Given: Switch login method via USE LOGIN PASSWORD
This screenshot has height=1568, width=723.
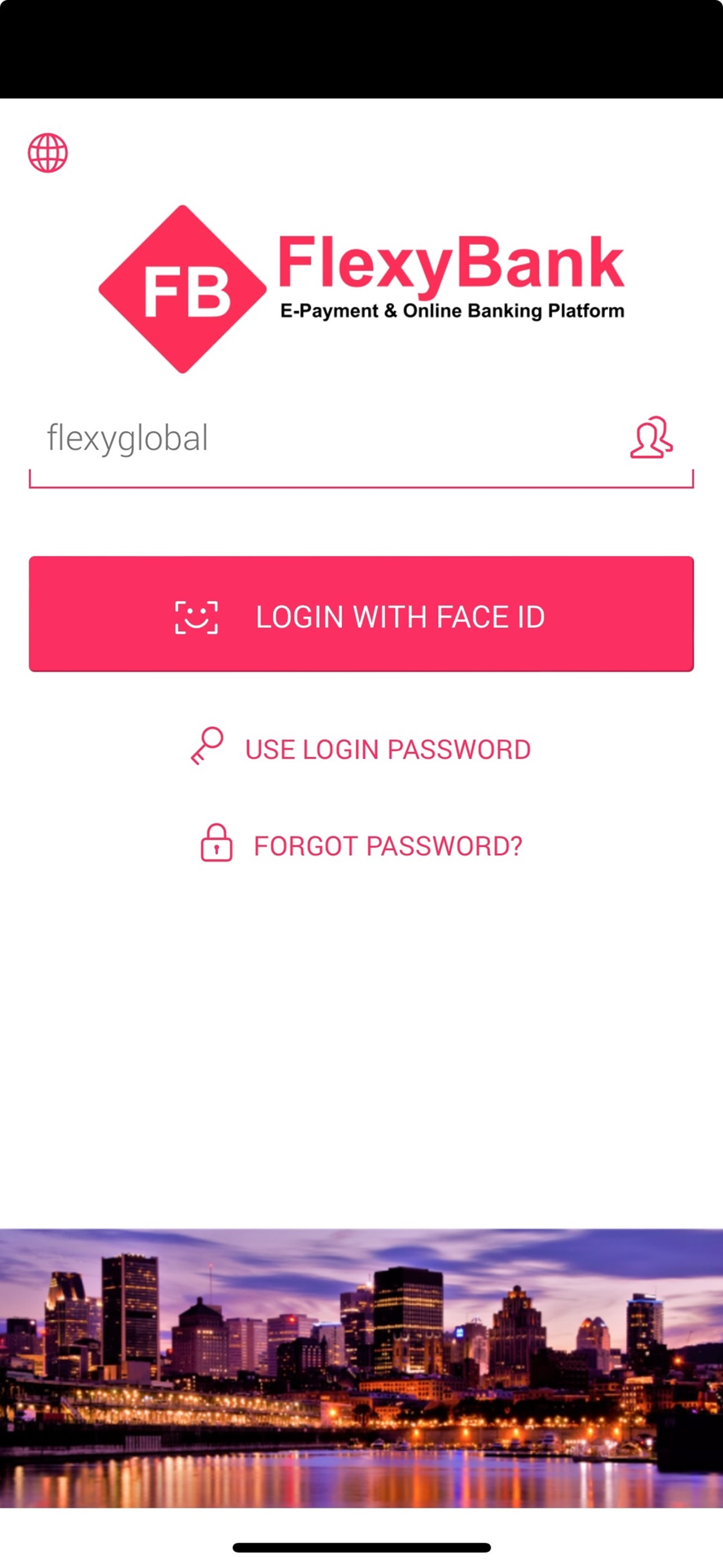Looking at the screenshot, I should (x=388, y=748).
